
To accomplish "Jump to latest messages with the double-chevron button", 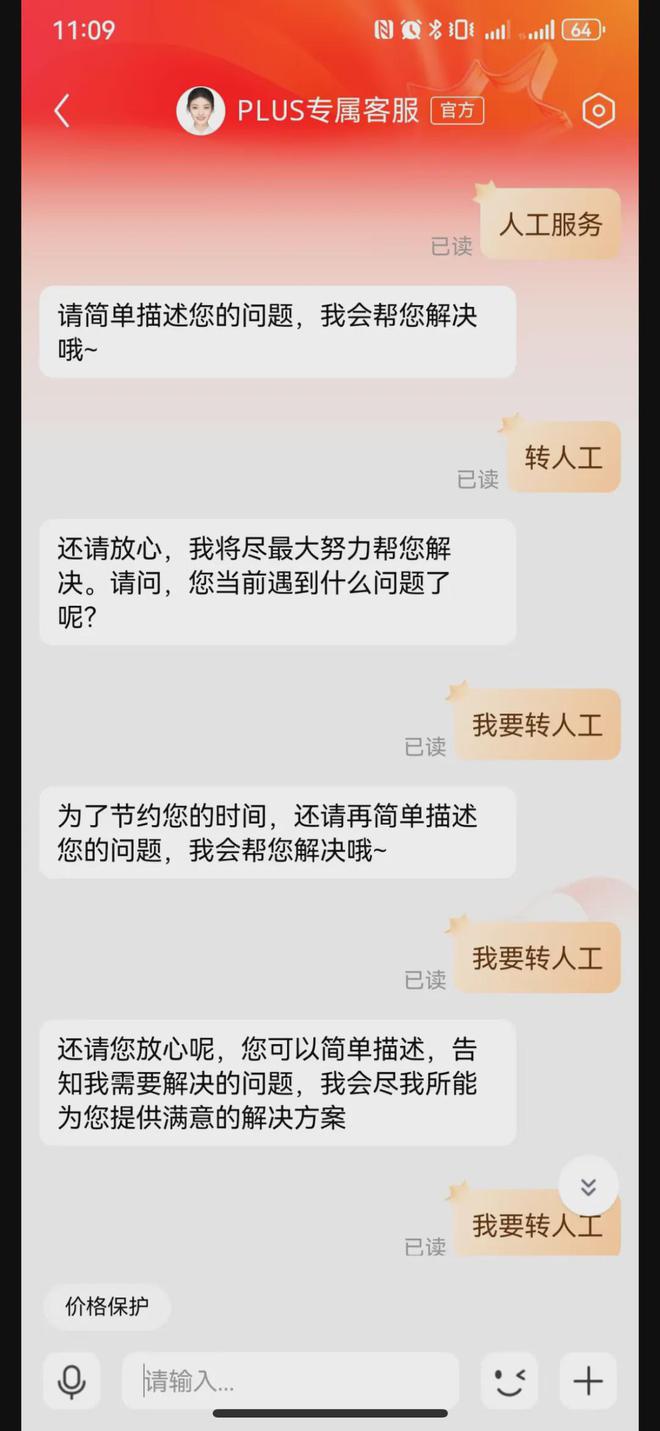I will (x=588, y=1186).
